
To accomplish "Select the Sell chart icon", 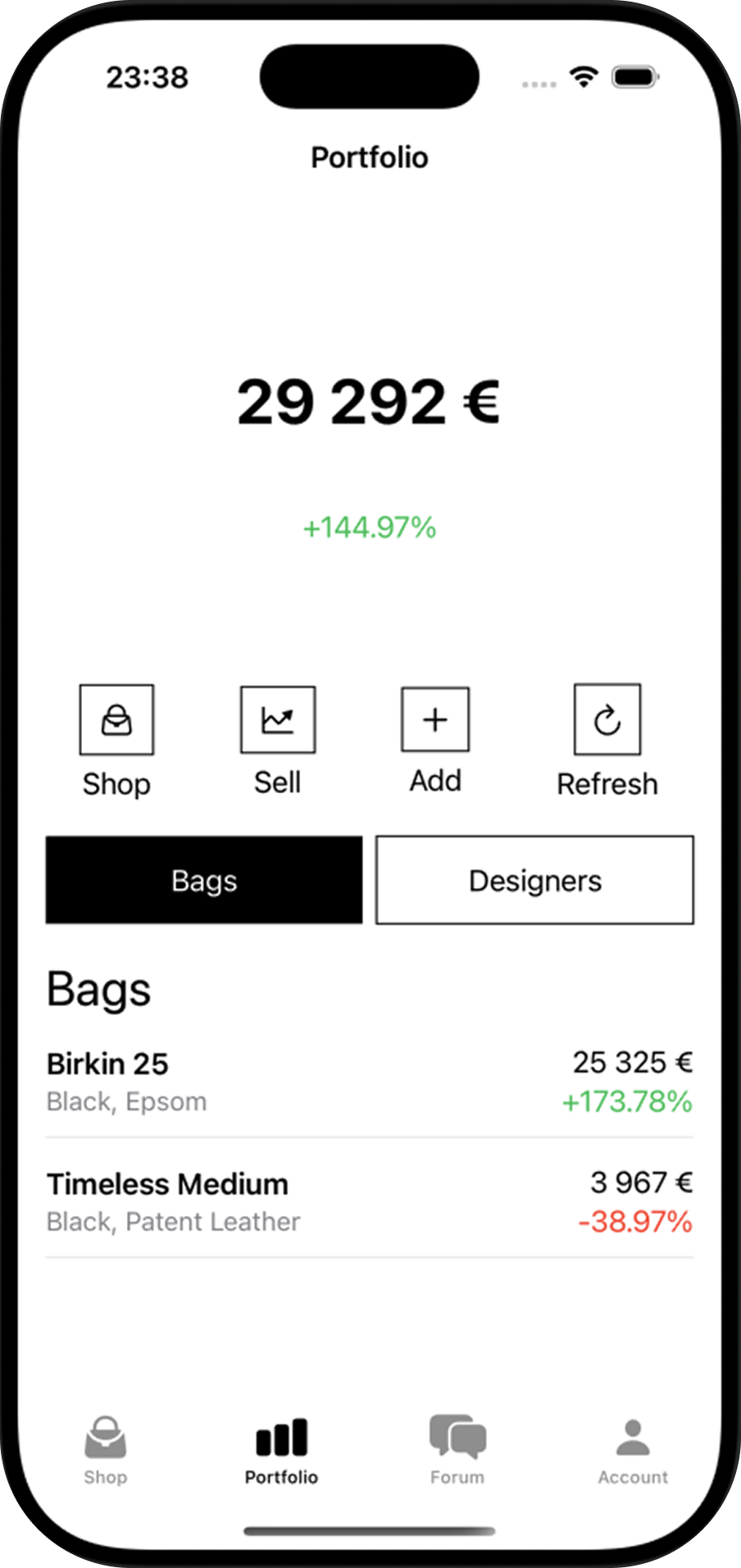I will pyautogui.click(x=277, y=719).
